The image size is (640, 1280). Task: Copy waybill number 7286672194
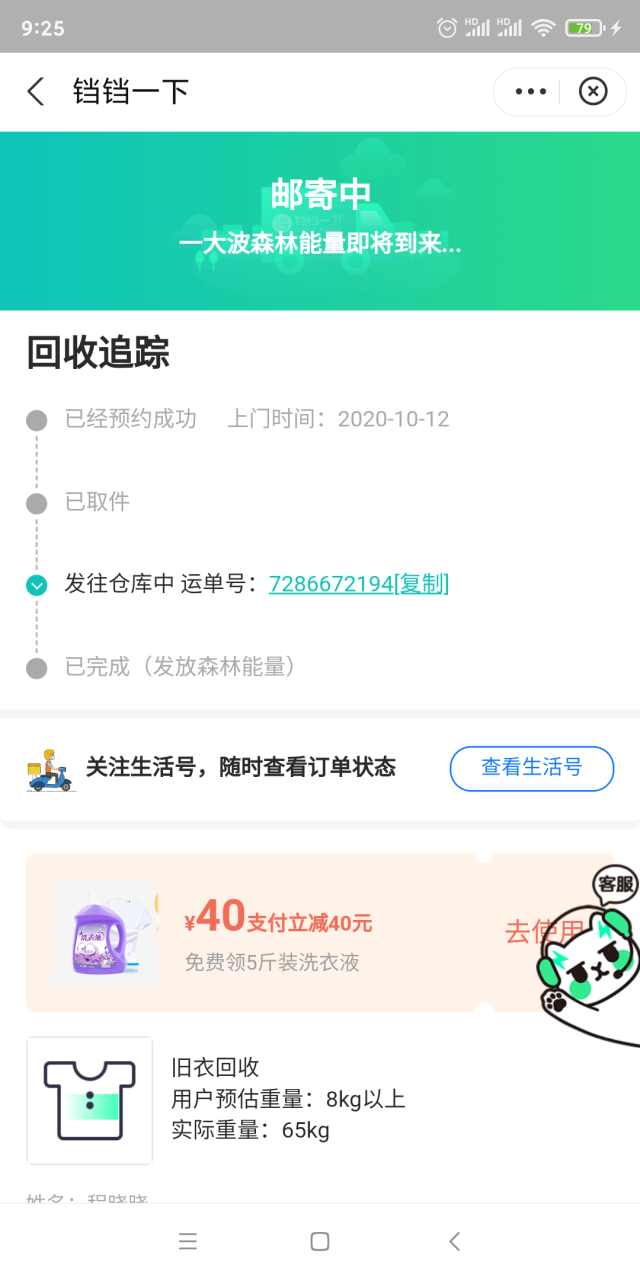(421, 584)
